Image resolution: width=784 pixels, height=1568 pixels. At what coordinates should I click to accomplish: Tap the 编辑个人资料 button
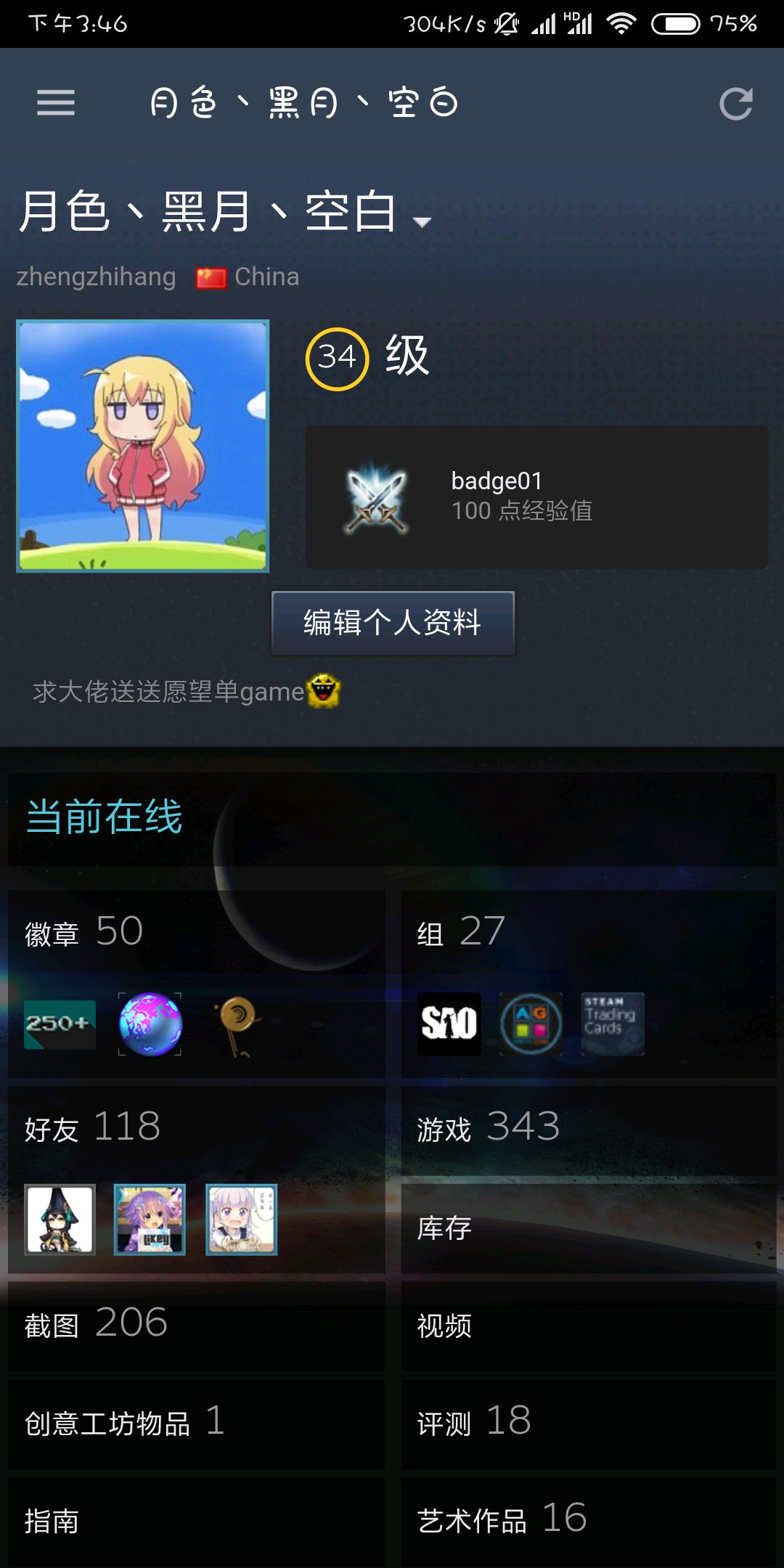[x=393, y=623]
